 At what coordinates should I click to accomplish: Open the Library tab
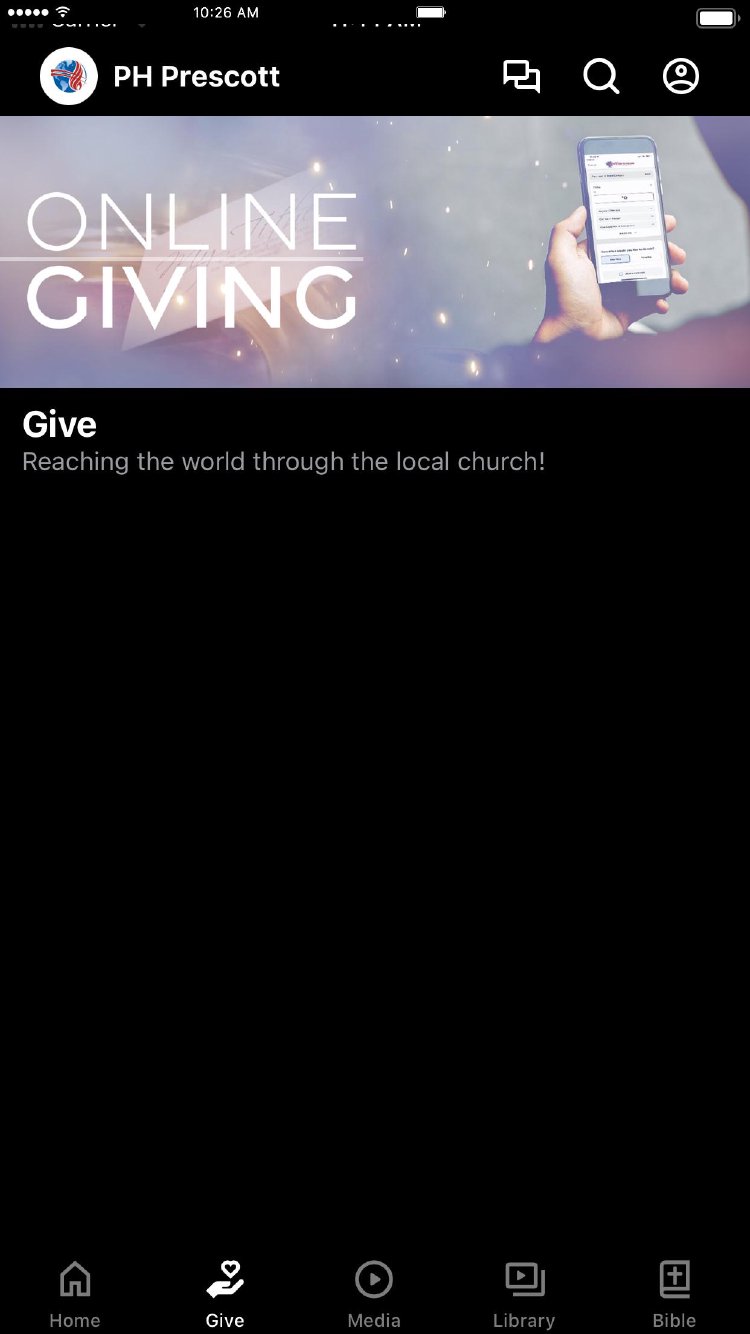coord(524,1294)
